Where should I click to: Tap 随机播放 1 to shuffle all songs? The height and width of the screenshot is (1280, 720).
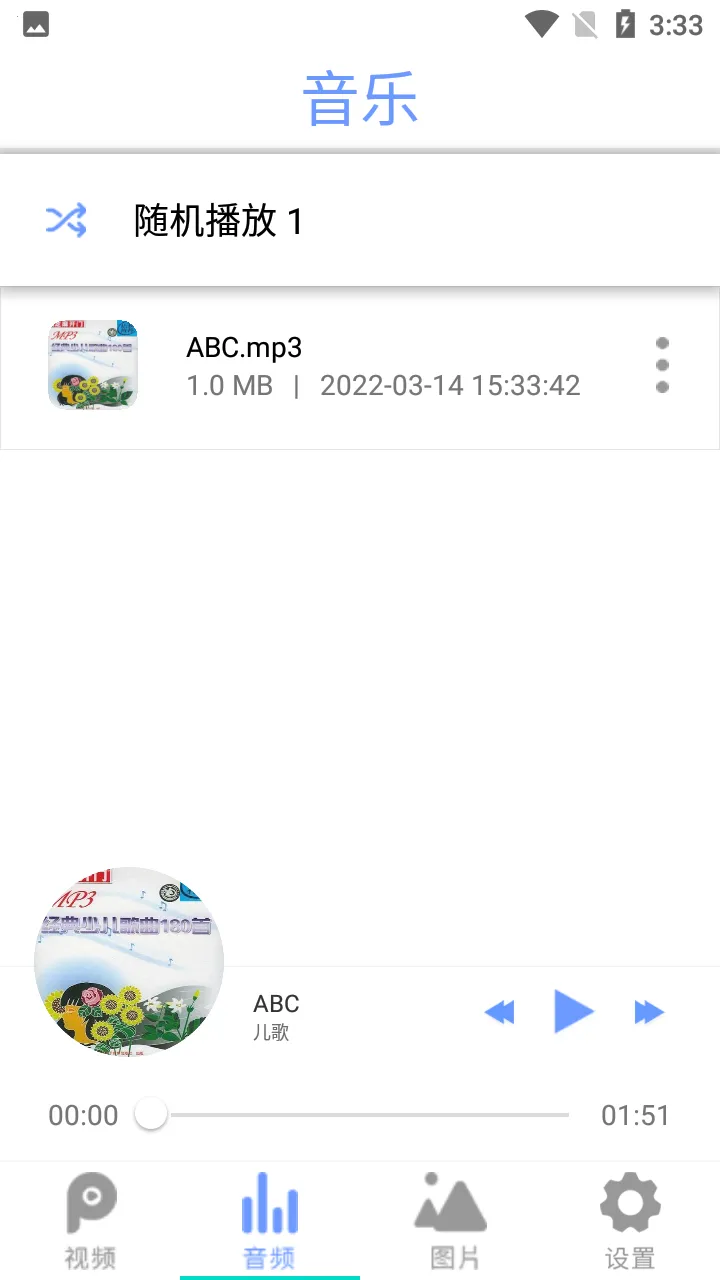coord(216,219)
